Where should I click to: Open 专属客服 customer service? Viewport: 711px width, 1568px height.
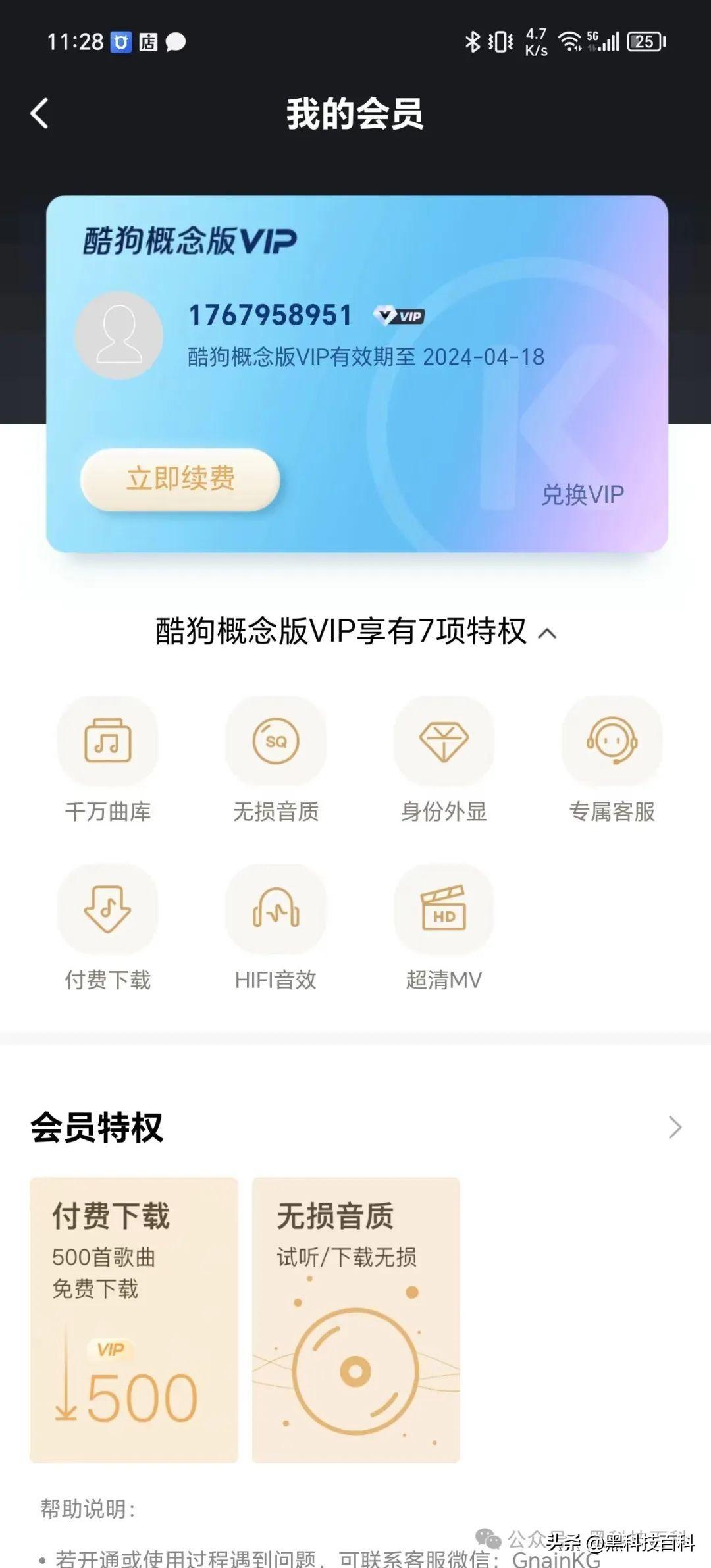[x=612, y=742]
